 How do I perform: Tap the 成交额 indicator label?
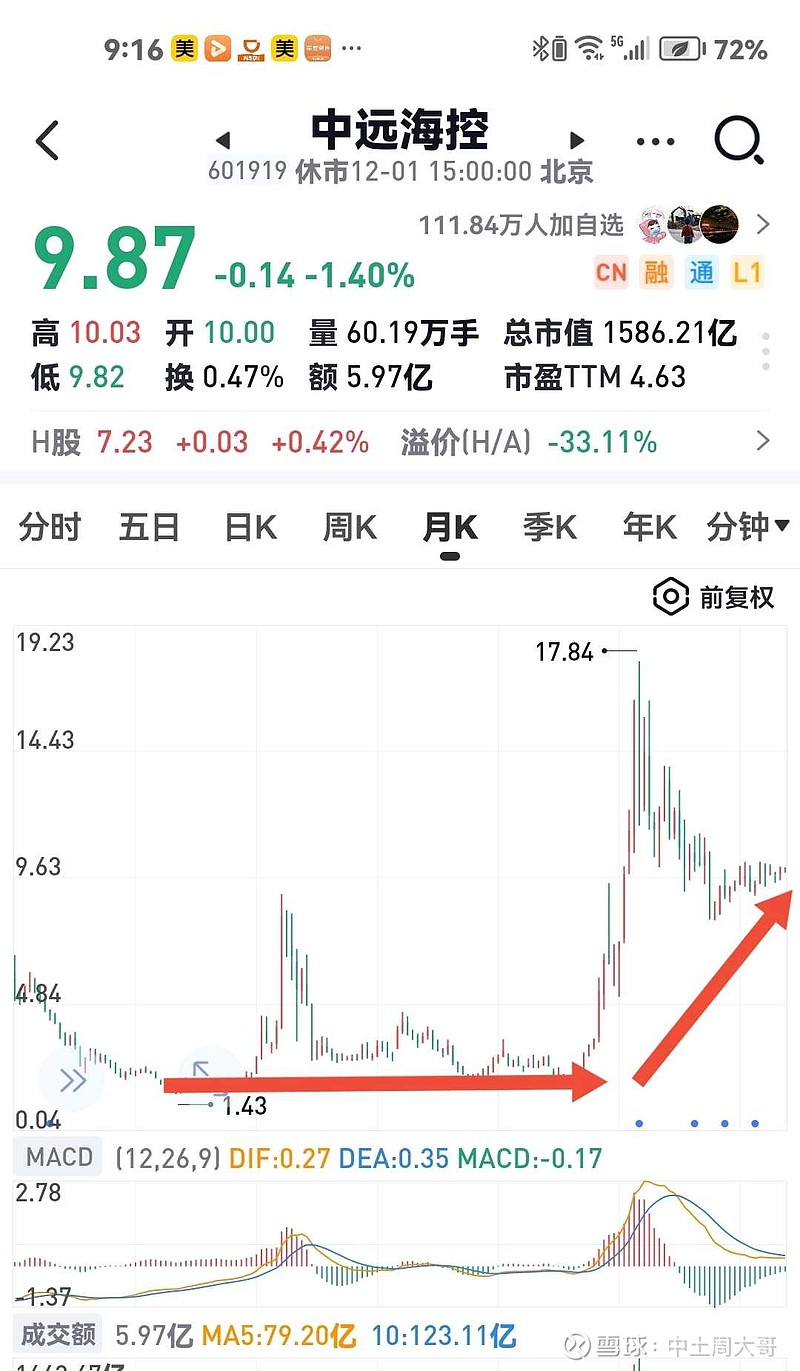60,1334
